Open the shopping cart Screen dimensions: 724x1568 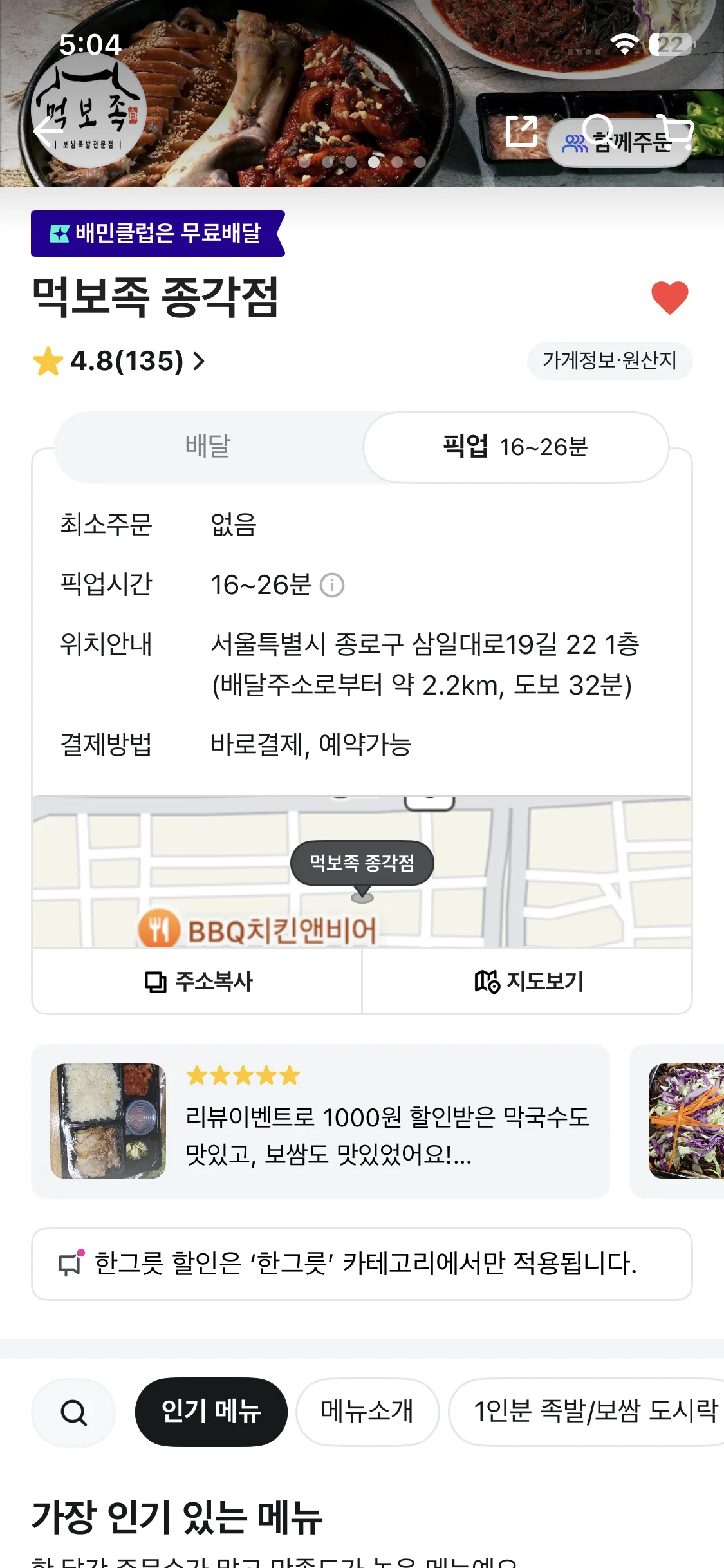[675, 131]
